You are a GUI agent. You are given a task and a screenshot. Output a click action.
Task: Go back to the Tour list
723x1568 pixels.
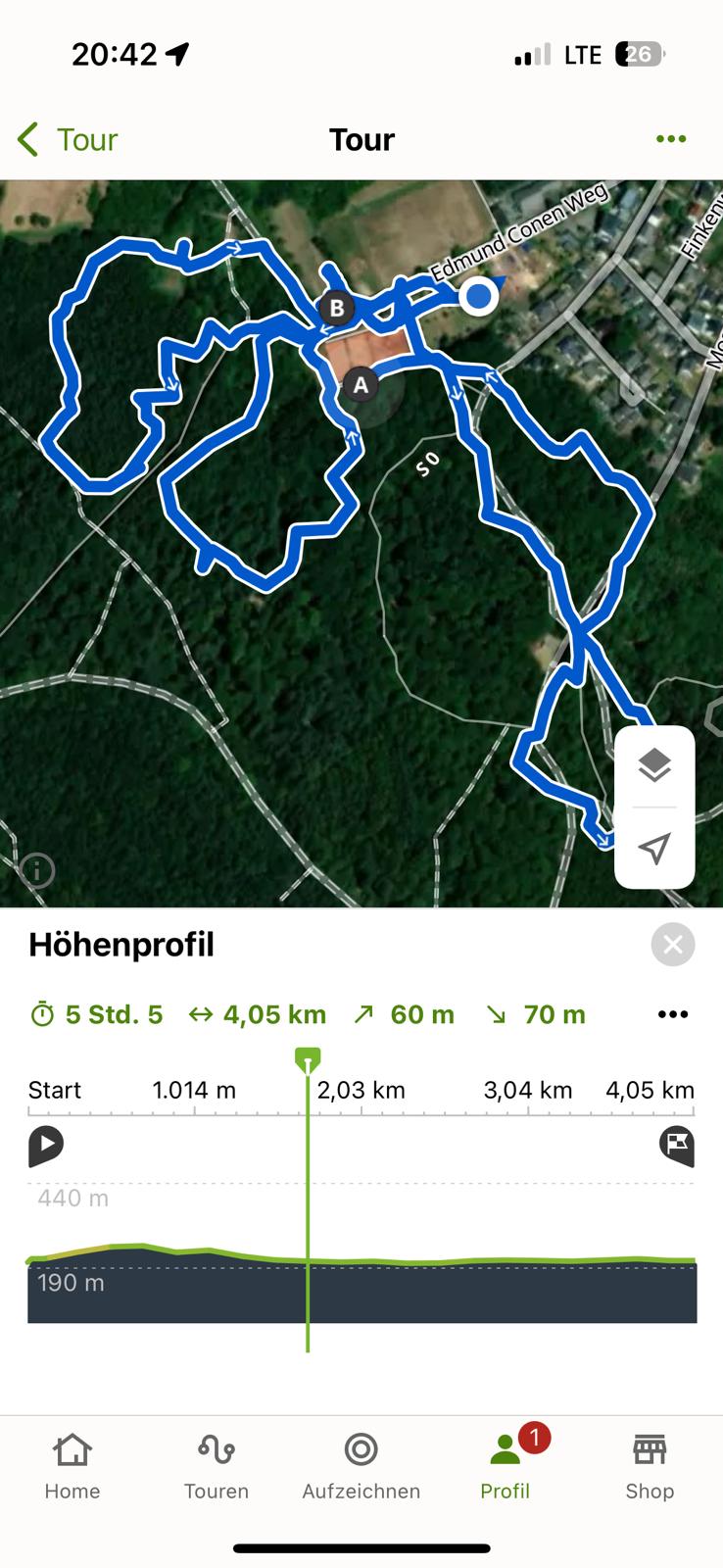pyautogui.click(x=68, y=139)
